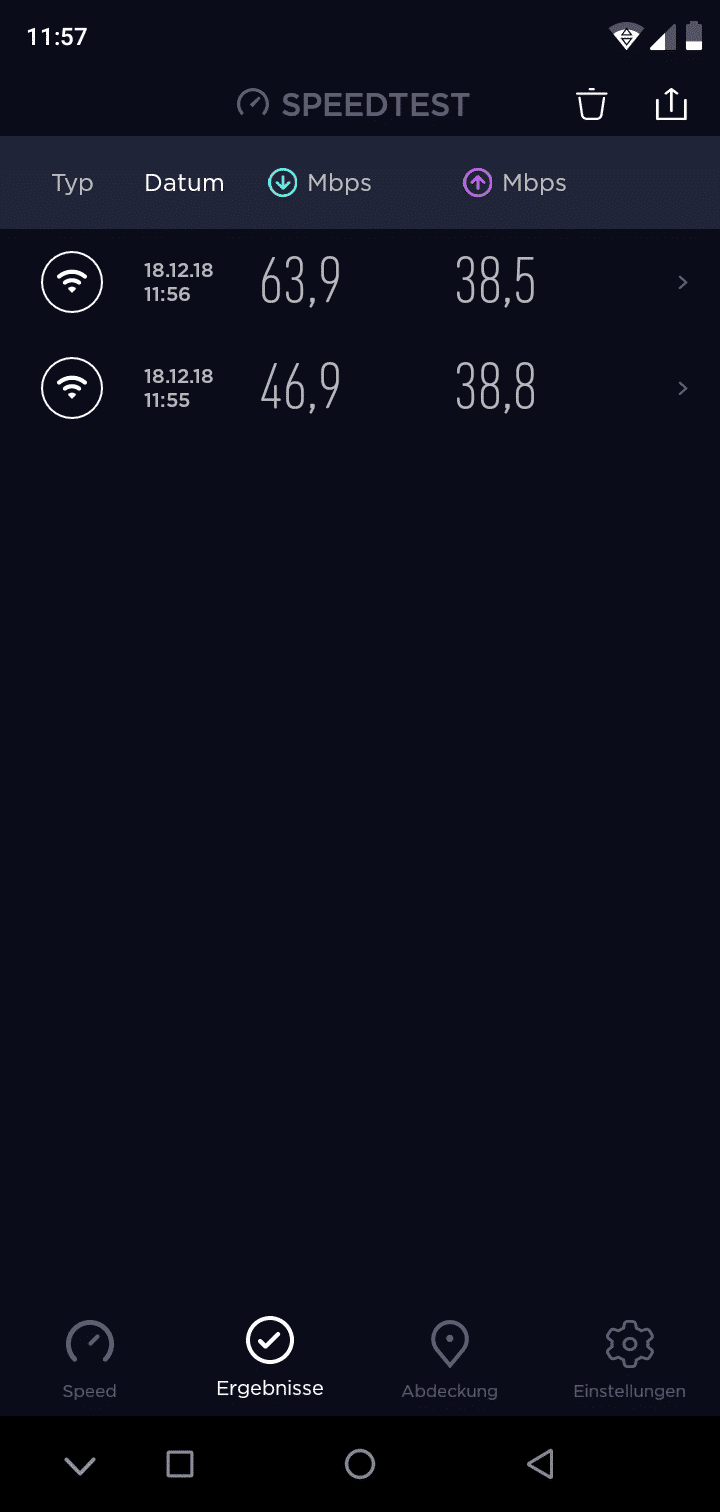720x1512 pixels.
Task: Select the Ergebnisse tab
Action: pos(270,1357)
